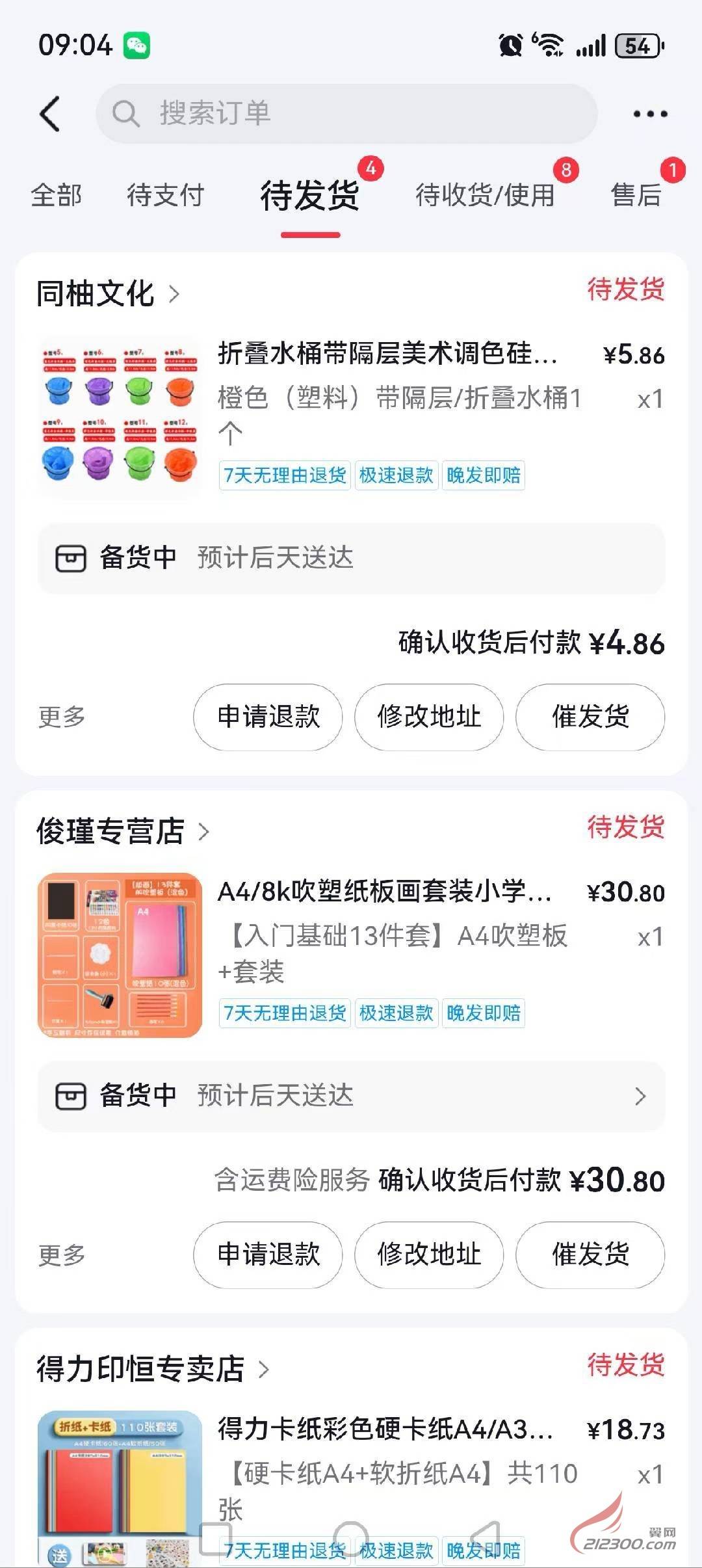Image resolution: width=702 pixels, height=1568 pixels.
Task: Switch to the 全部 tab
Action: point(57,195)
